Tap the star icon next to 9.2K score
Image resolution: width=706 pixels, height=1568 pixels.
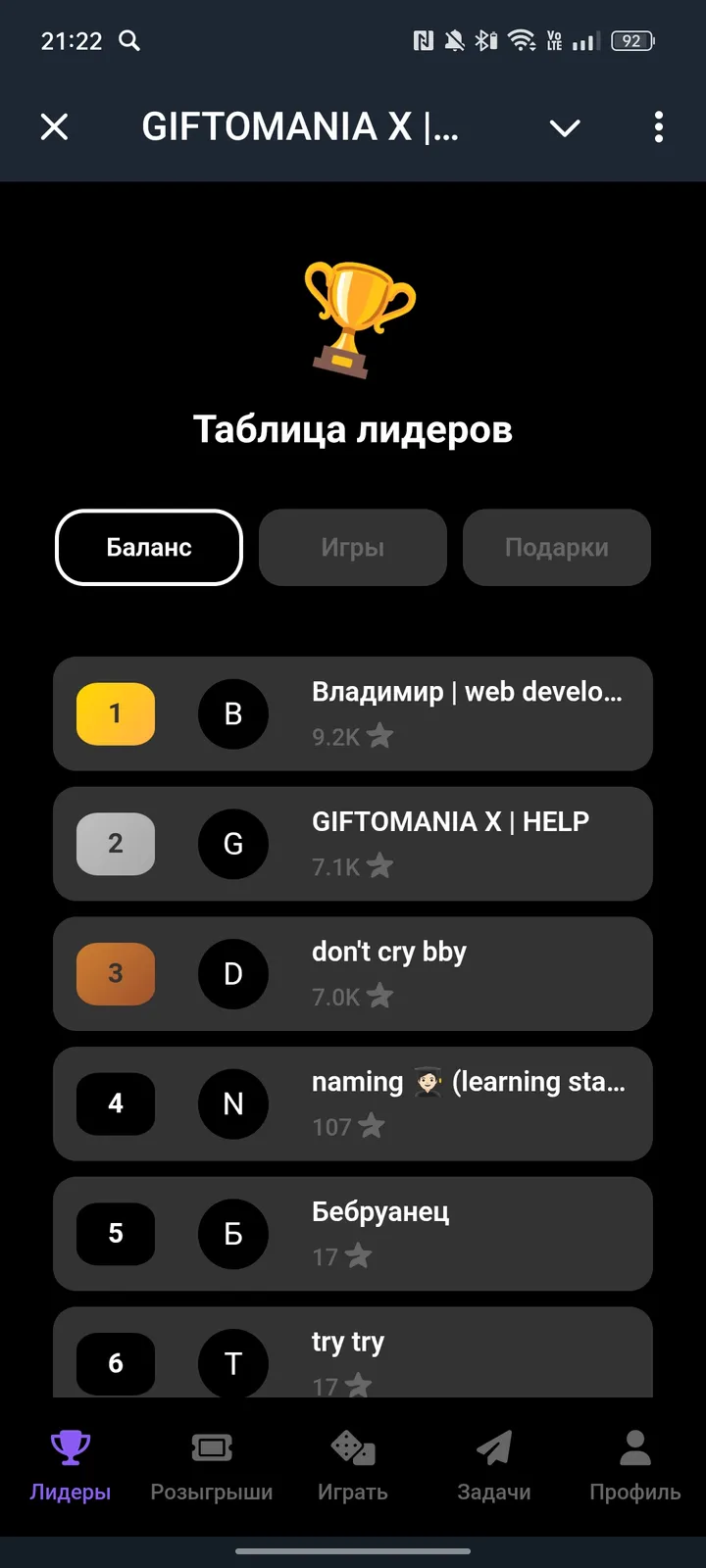(380, 736)
